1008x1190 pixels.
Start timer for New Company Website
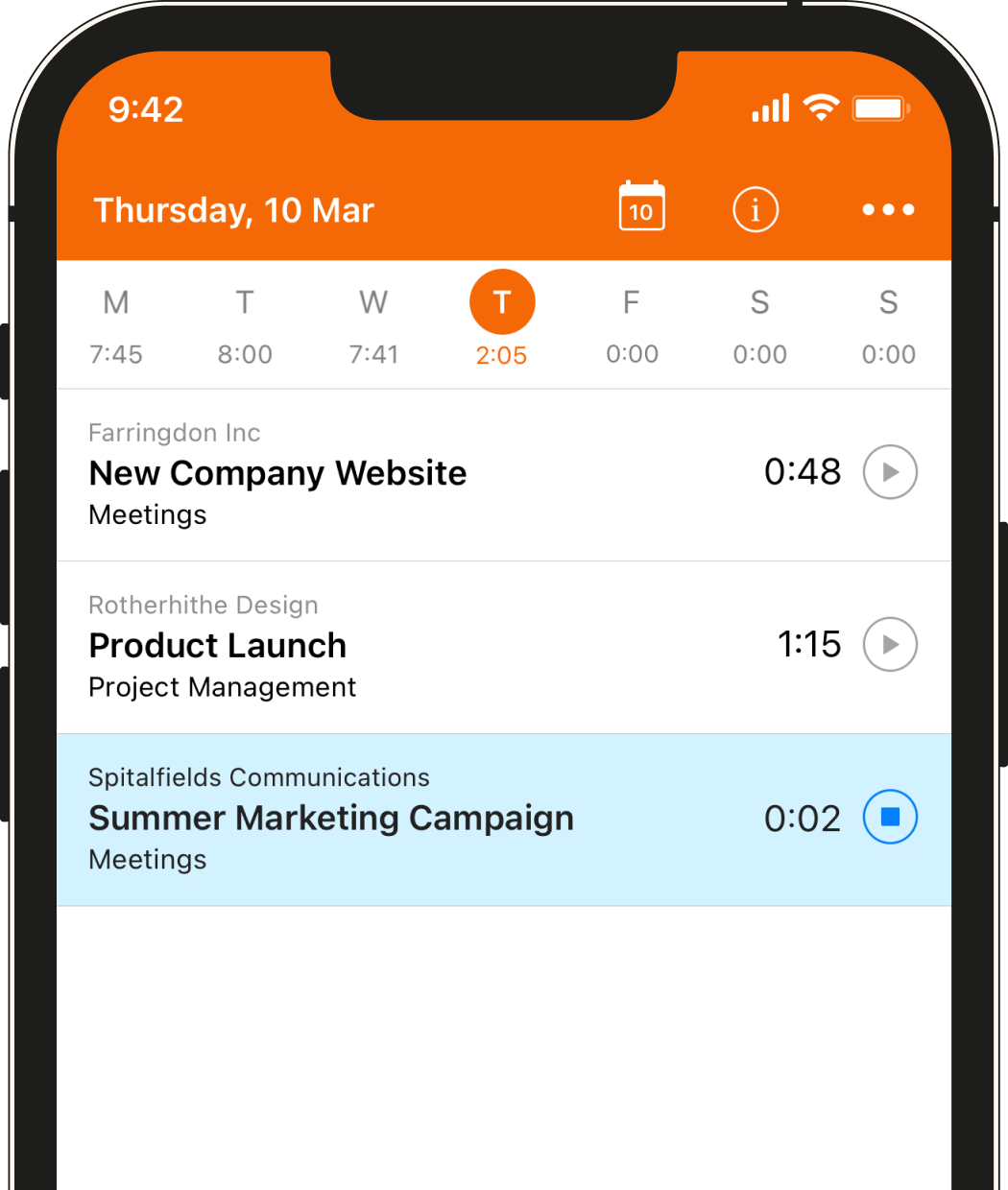890,472
